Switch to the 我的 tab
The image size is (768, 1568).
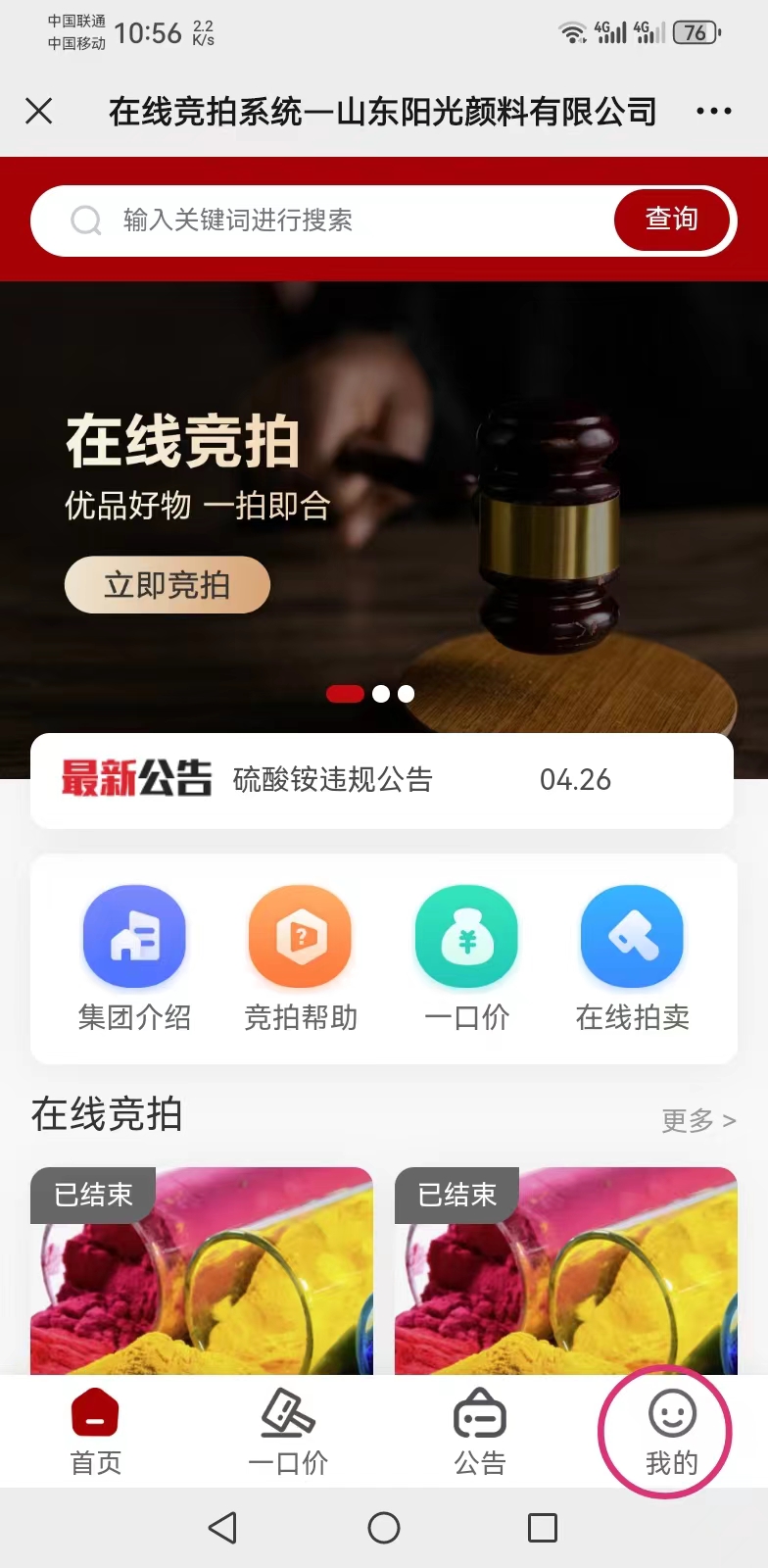(671, 1433)
